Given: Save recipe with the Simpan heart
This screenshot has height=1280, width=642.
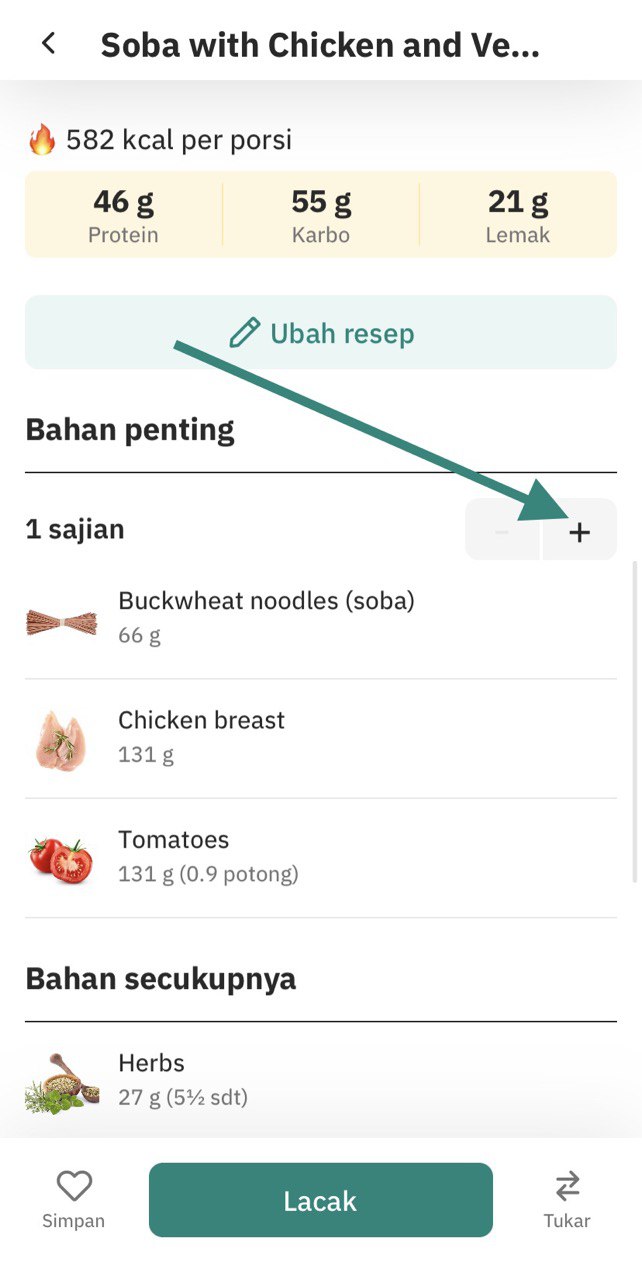Looking at the screenshot, I should coord(73,1199).
